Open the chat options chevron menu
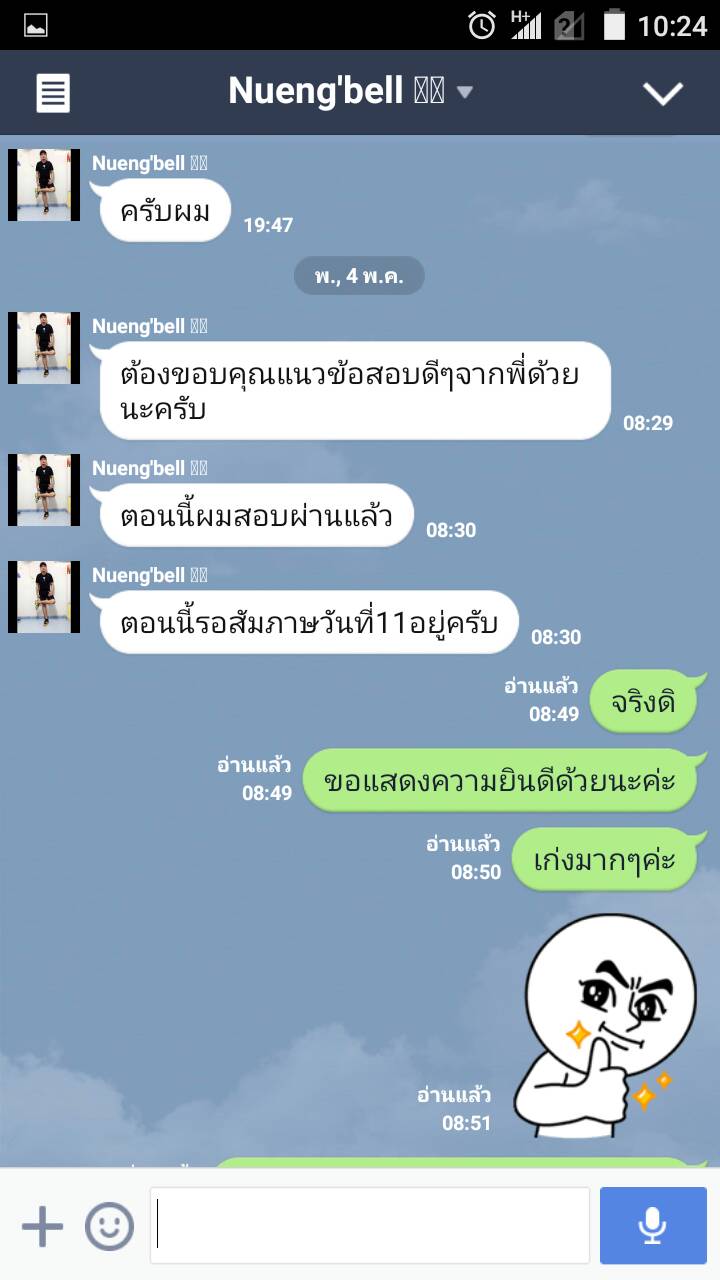 [x=662, y=94]
